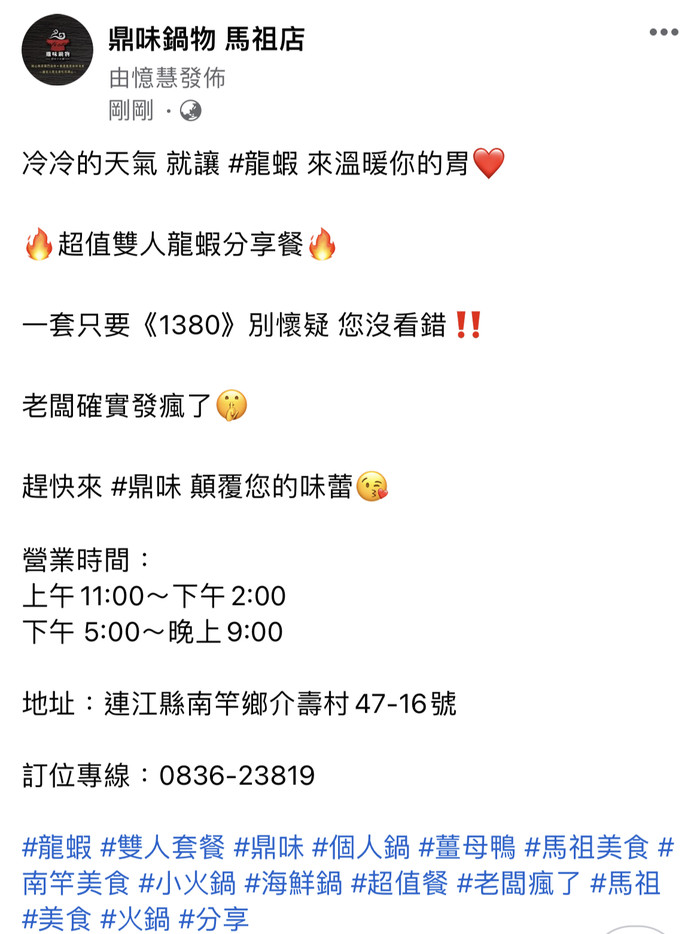Open the post's three-dot overflow menu
700x934 pixels.
click(663, 33)
